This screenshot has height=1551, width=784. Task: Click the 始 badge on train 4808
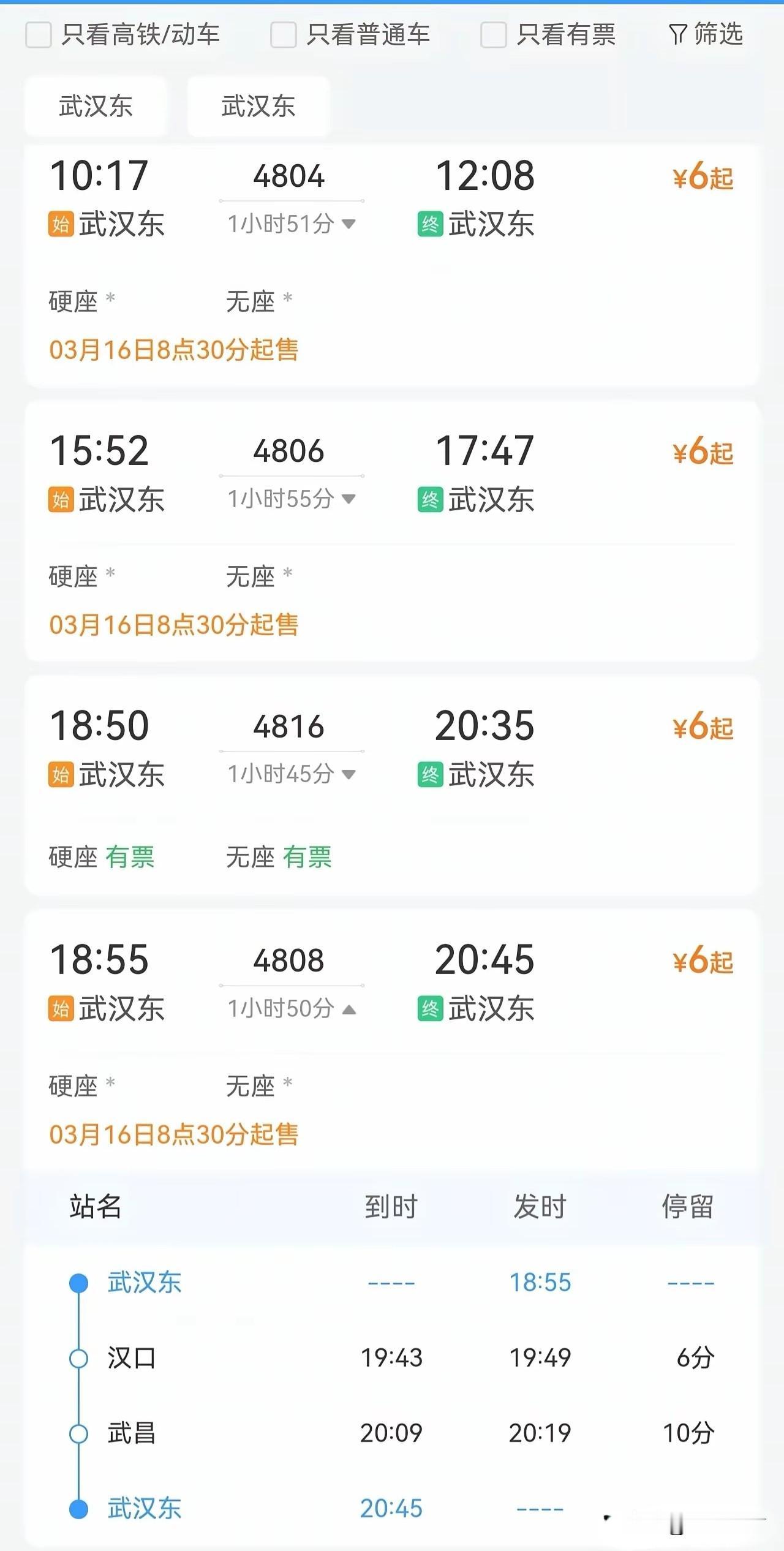[60, 1008]
